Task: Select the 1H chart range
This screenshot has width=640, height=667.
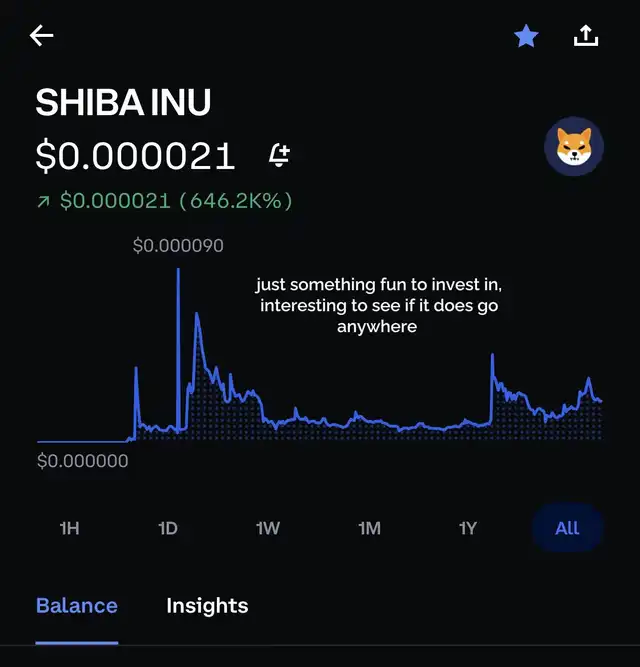Action: click(69, 527)
